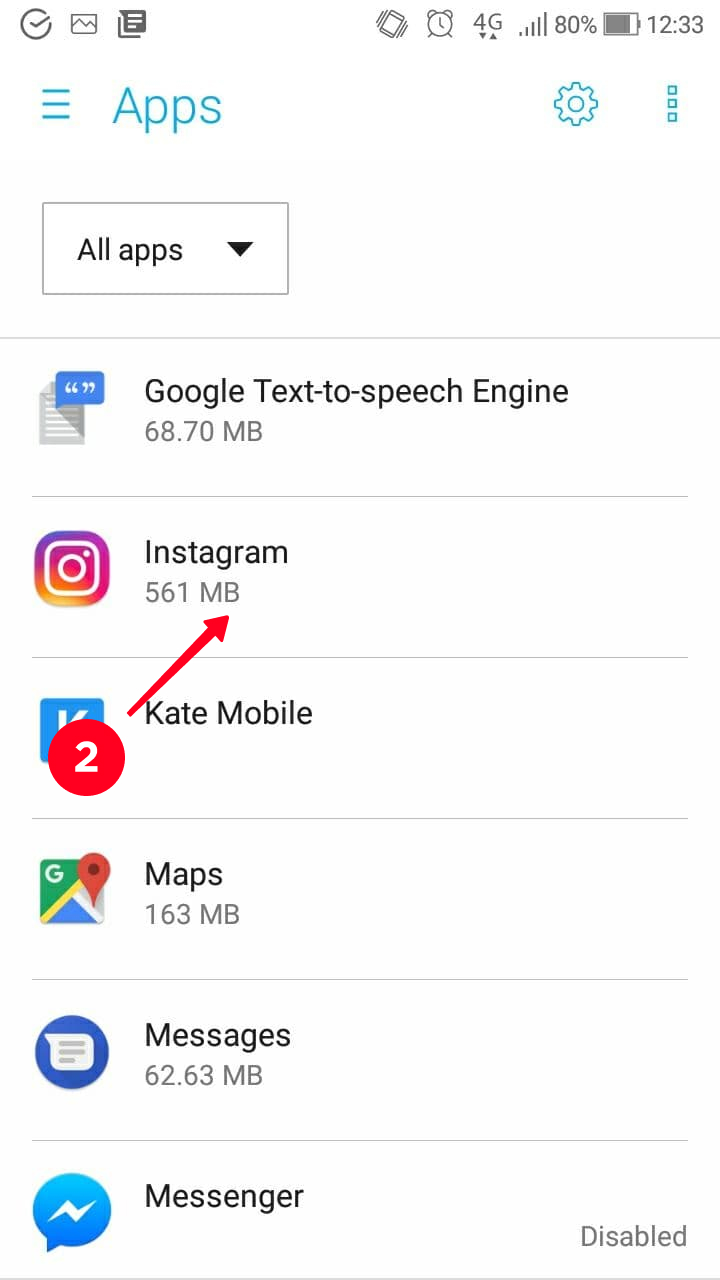
Task: Open Google Text-to-speech Engine app info
Action: 356,410
